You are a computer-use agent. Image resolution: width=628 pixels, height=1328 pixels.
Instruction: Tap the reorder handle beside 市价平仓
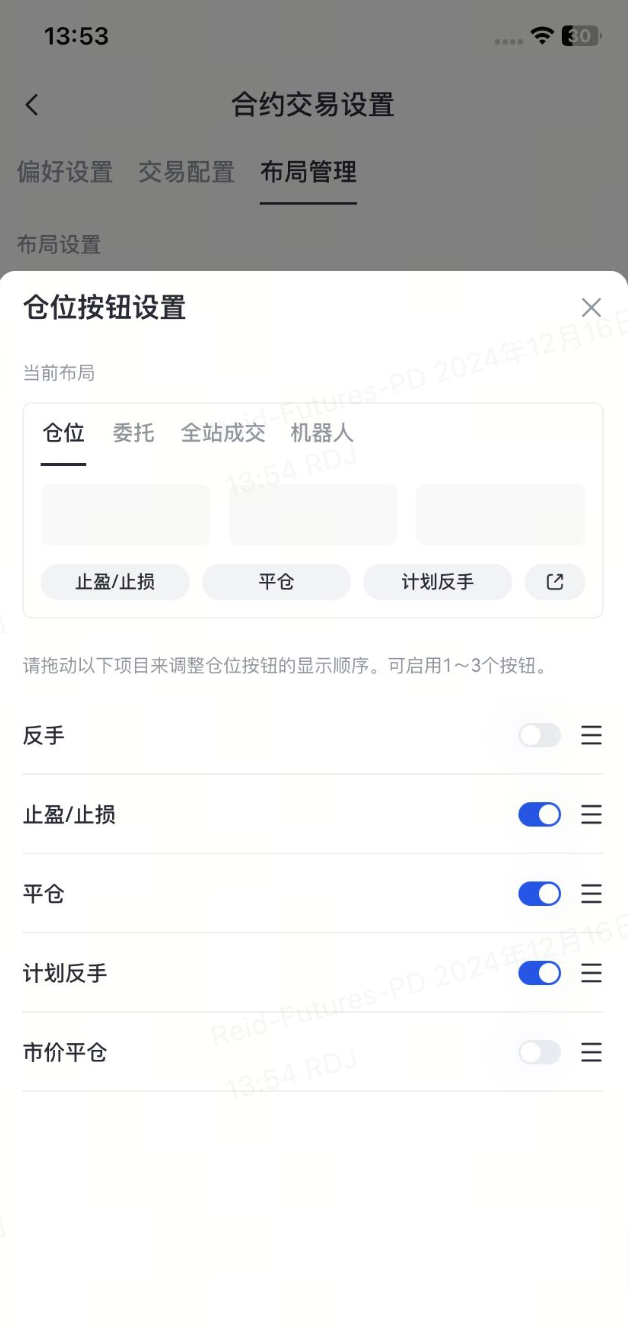point(591,1052)
